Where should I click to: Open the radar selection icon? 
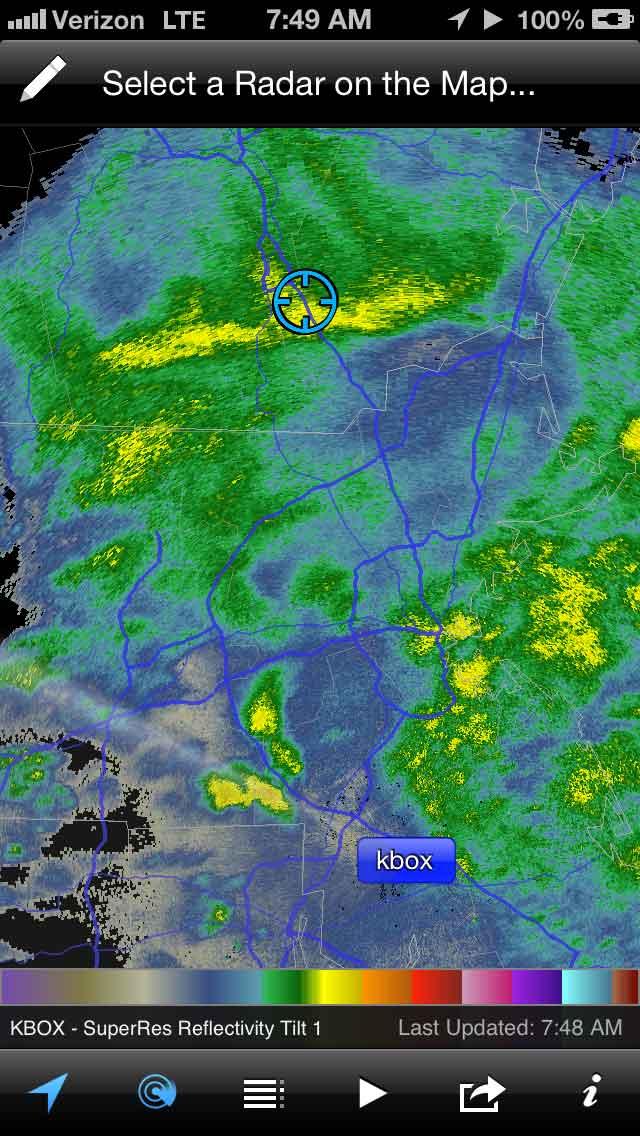click(x=157, y=1093)
